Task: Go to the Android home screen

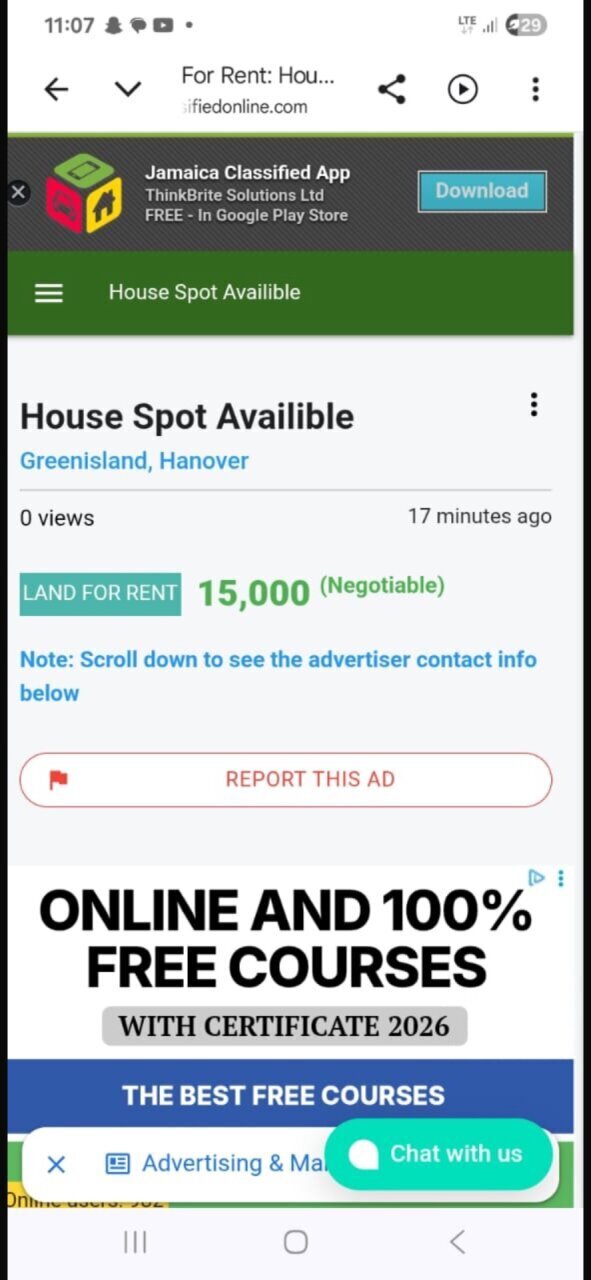Action: pyautogui.click(x=295, y=1242)
